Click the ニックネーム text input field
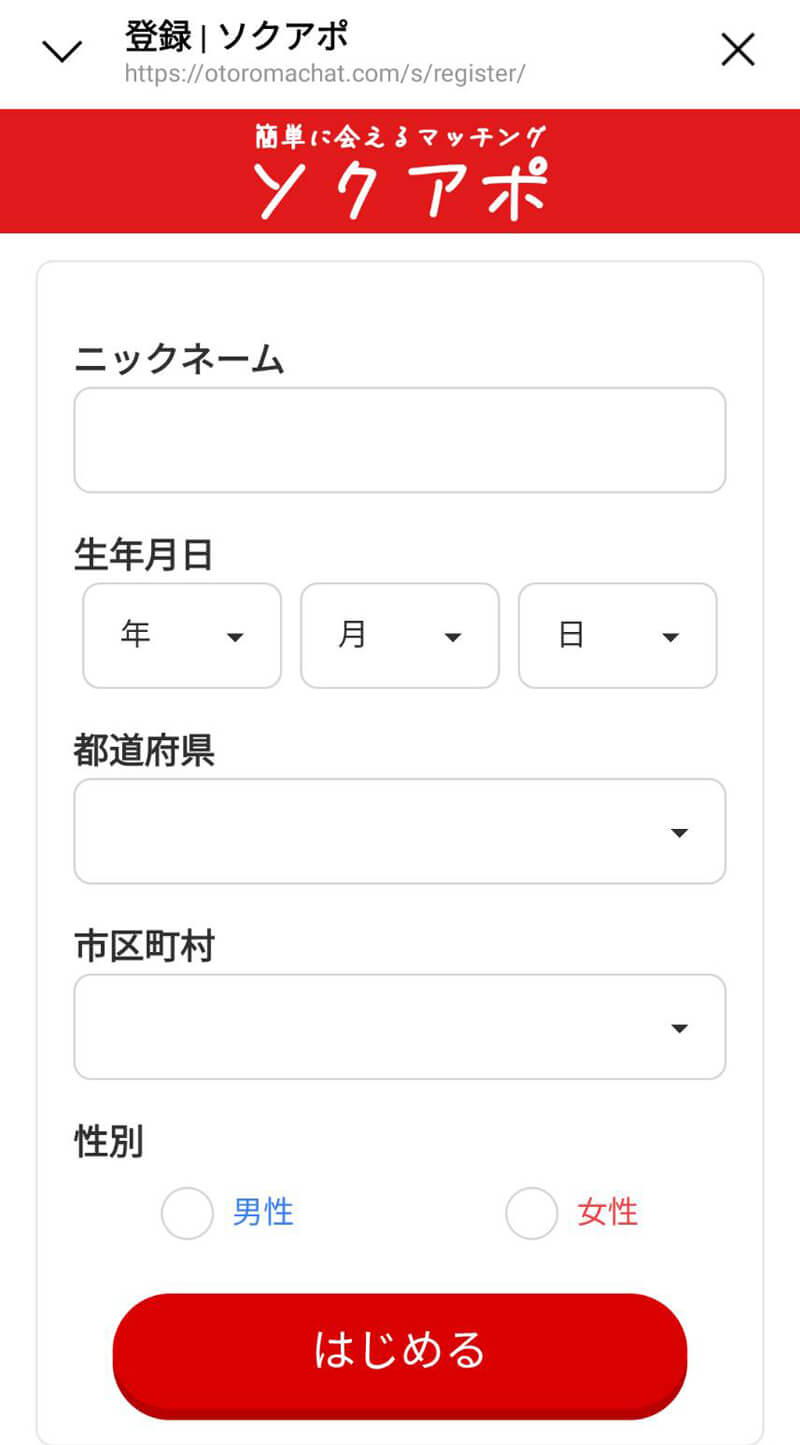The height and width of the screenshot is (1445, 800). (400, 440)
